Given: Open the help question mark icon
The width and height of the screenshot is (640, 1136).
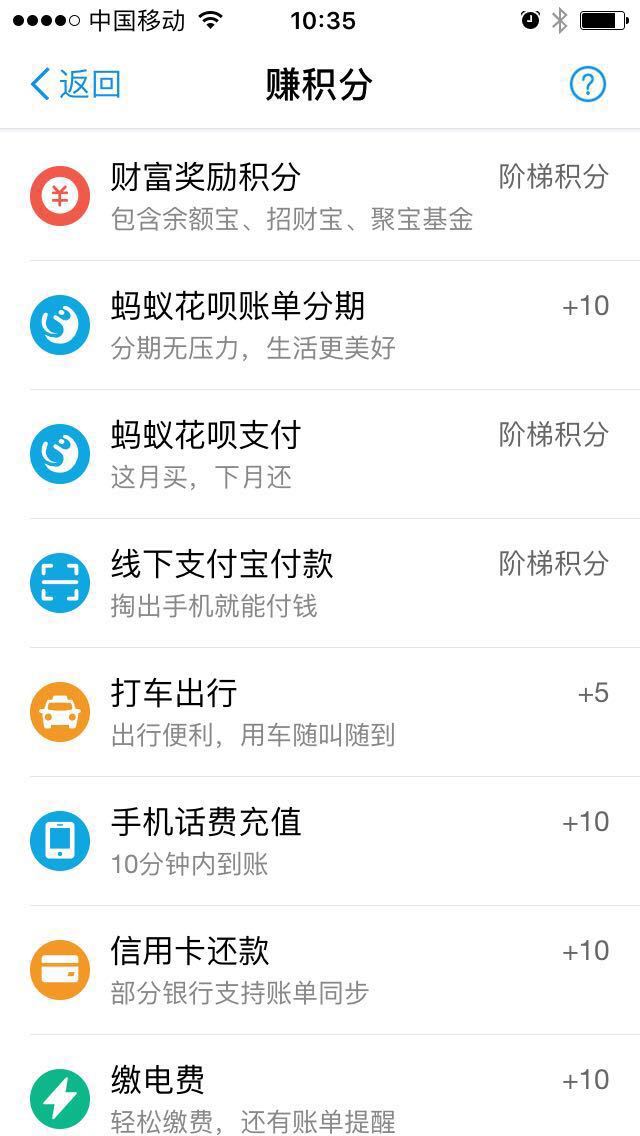Looking at the screenshot, I should [x=587, y=85].
